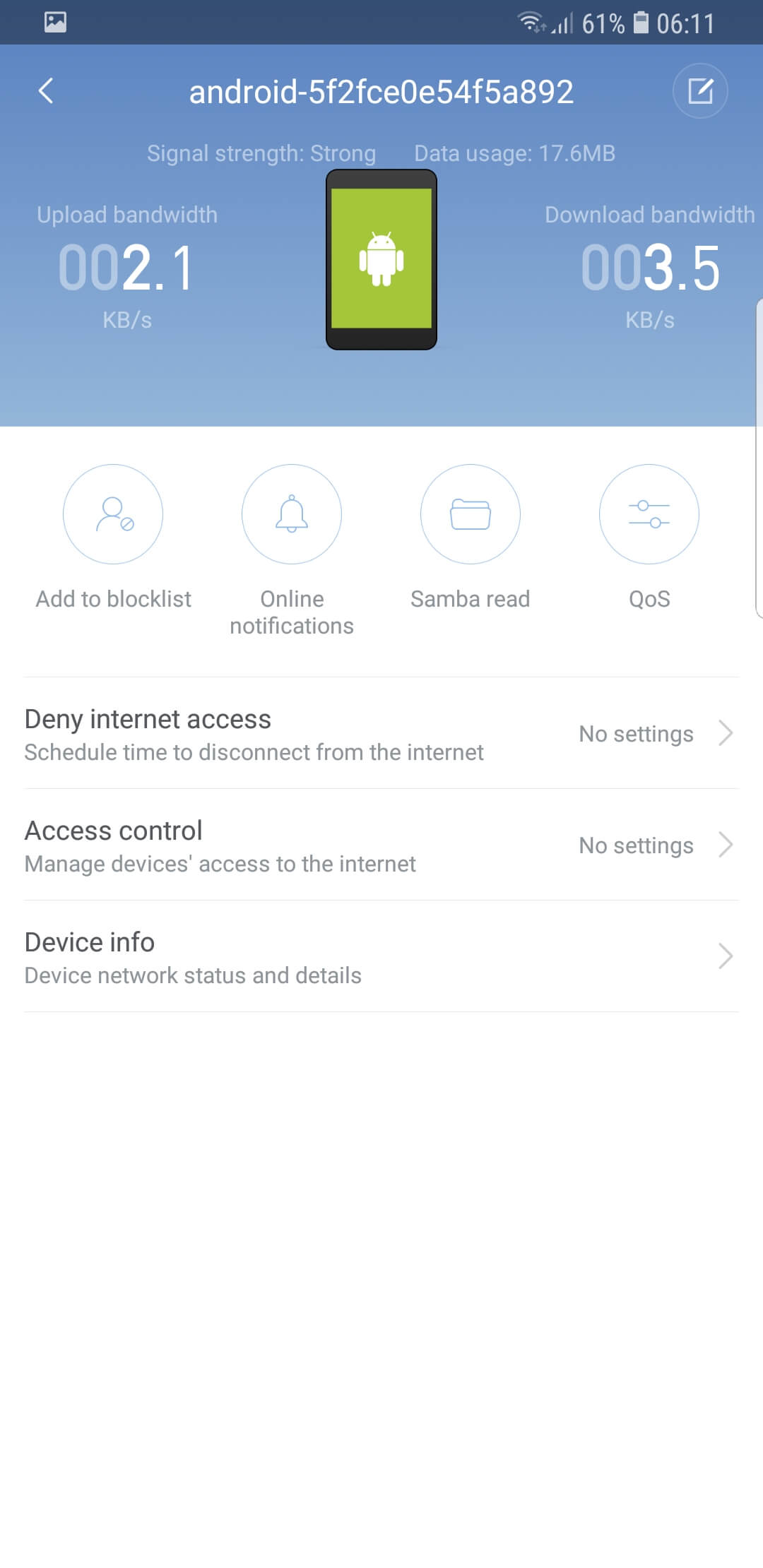Open Deny internet access schedule
763x1568 pixels.
click(381, 733)
